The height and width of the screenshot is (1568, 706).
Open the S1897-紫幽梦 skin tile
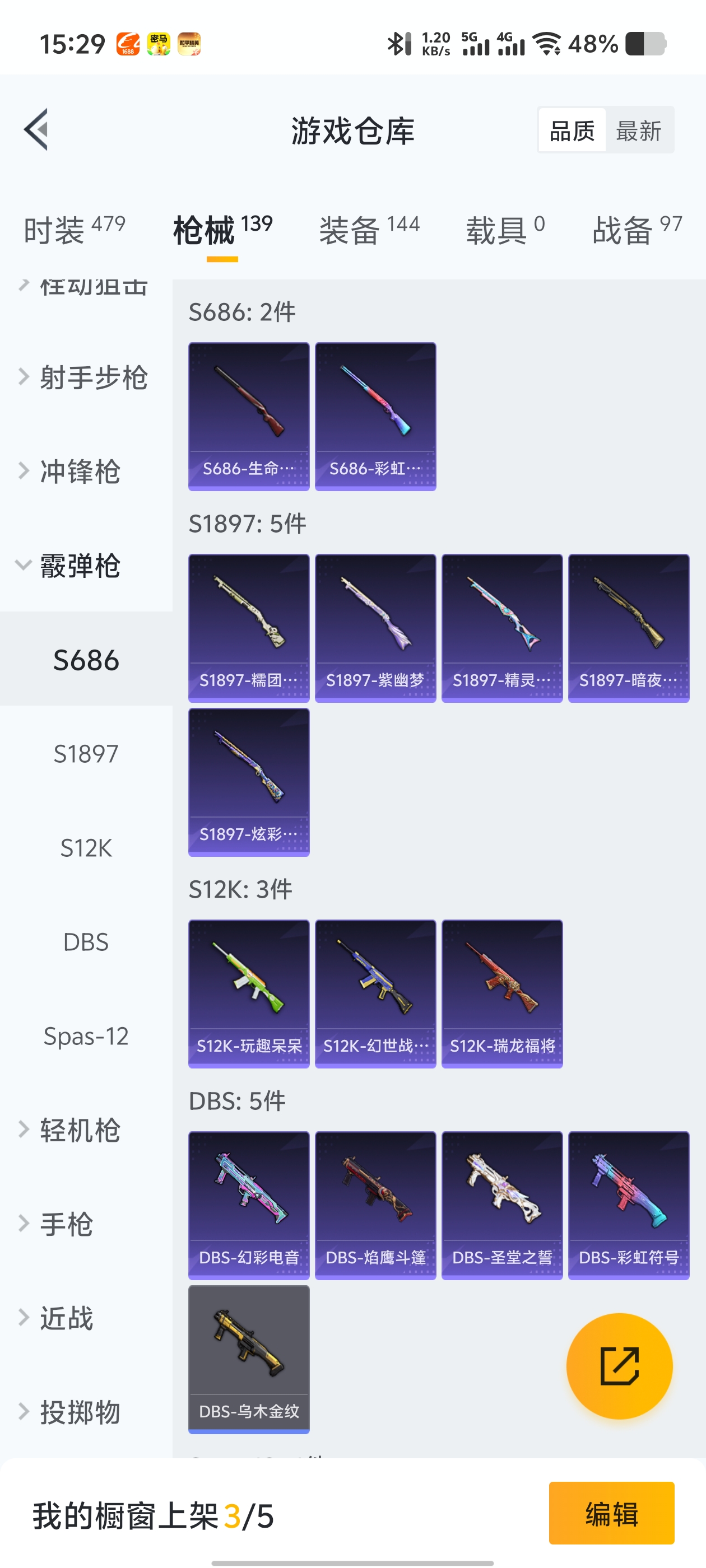click(375, 628)
